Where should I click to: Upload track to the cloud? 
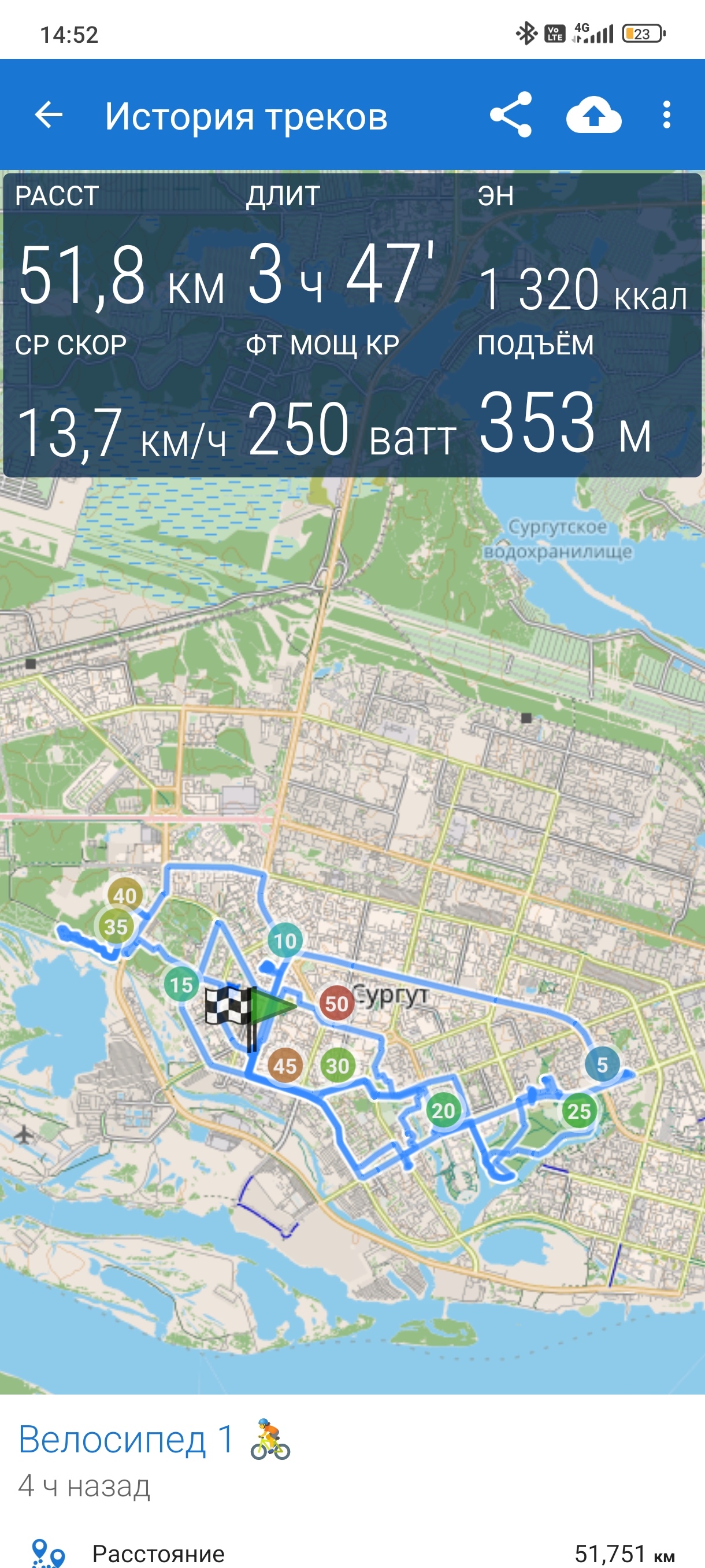593,115
